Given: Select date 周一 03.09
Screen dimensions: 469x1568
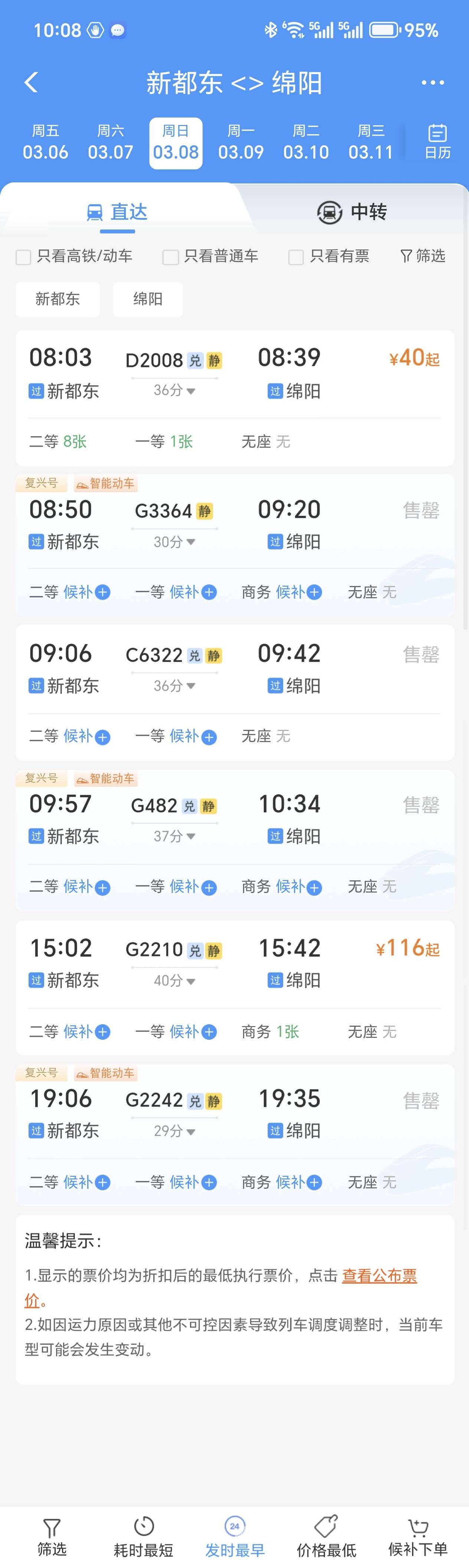Looking at the screenshot, I should (240, 142).
